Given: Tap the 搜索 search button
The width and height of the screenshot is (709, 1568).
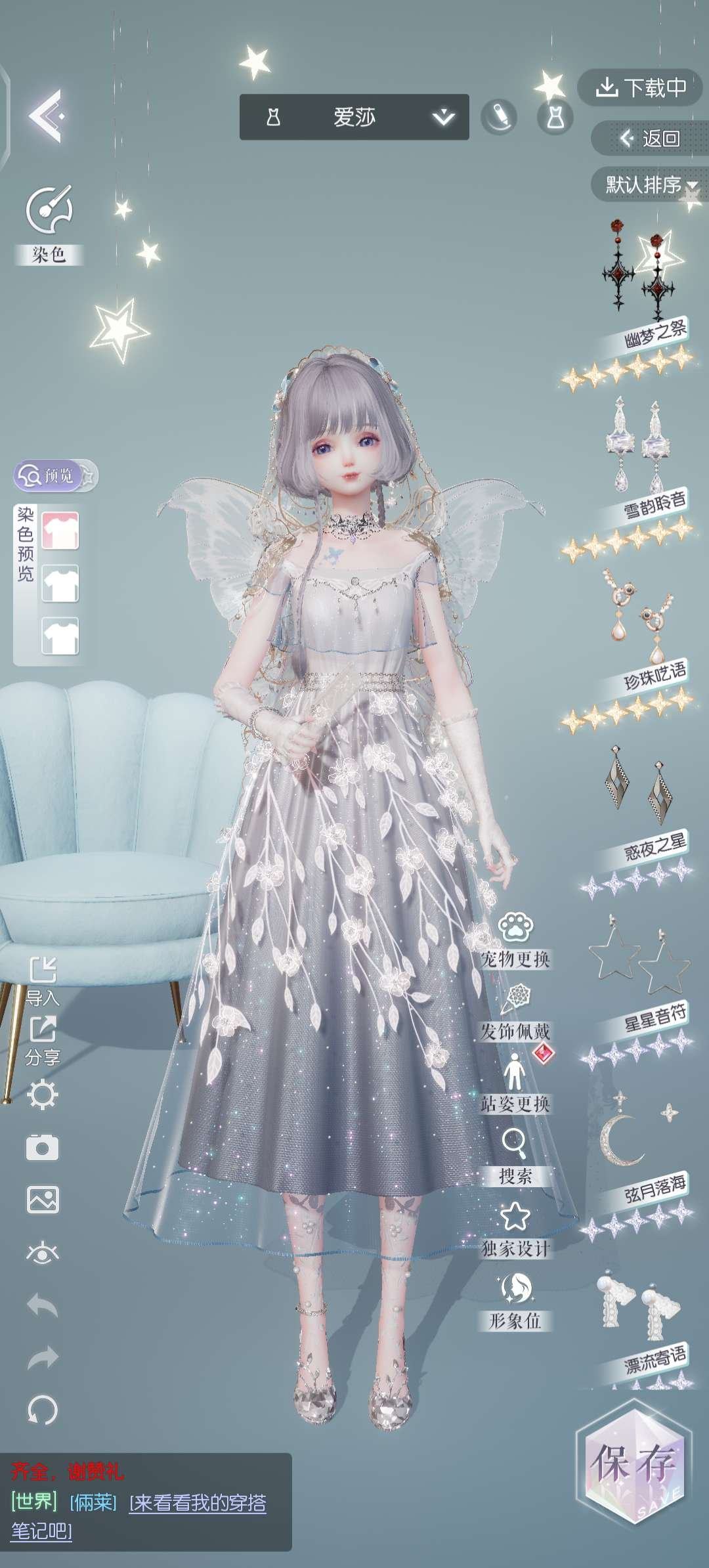Looking at the screenshot, I should (515, 1156).
